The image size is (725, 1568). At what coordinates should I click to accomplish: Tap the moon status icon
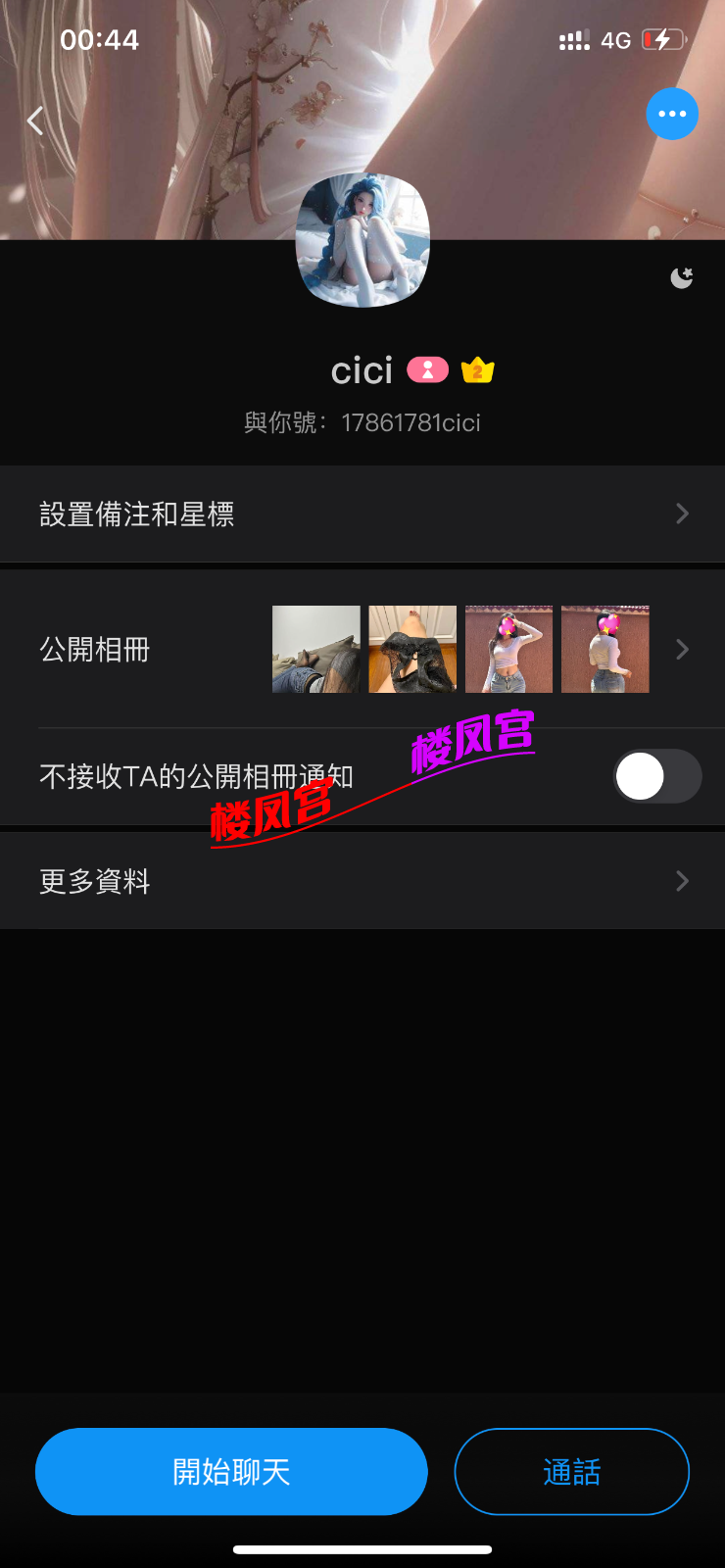tap(681, 278)
